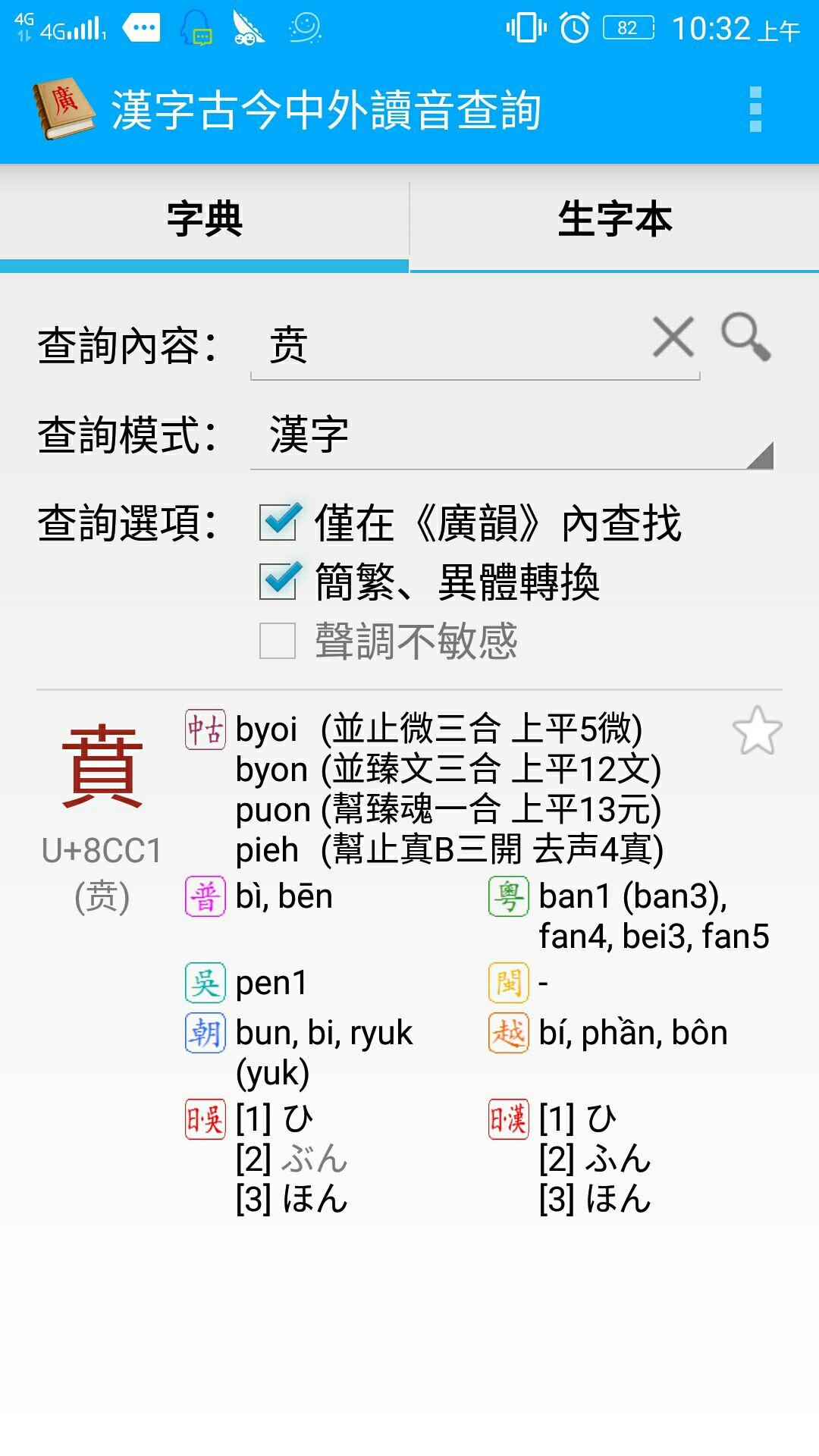The image size is (819, 1456).
Task: Click the 閩 Min pronunciation badge
Action: [510, 982]
